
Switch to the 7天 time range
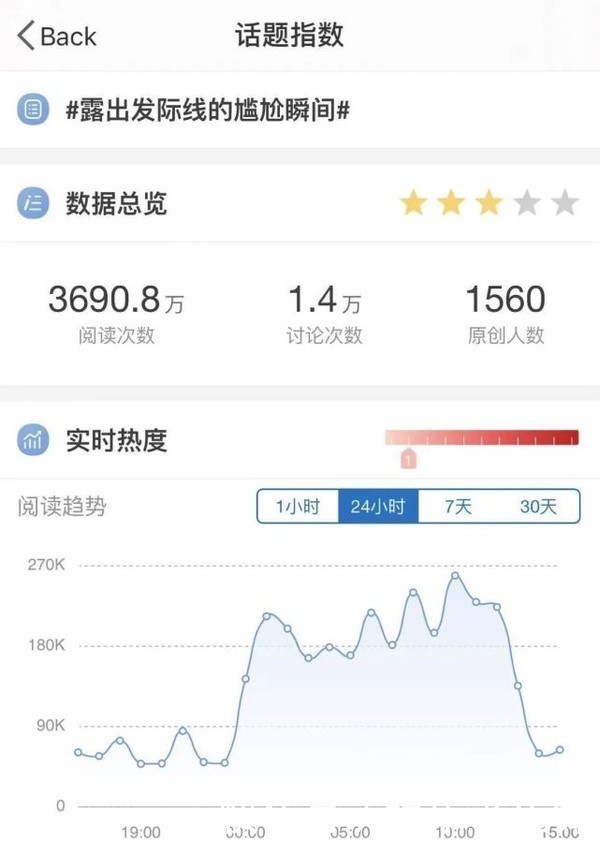458,507
